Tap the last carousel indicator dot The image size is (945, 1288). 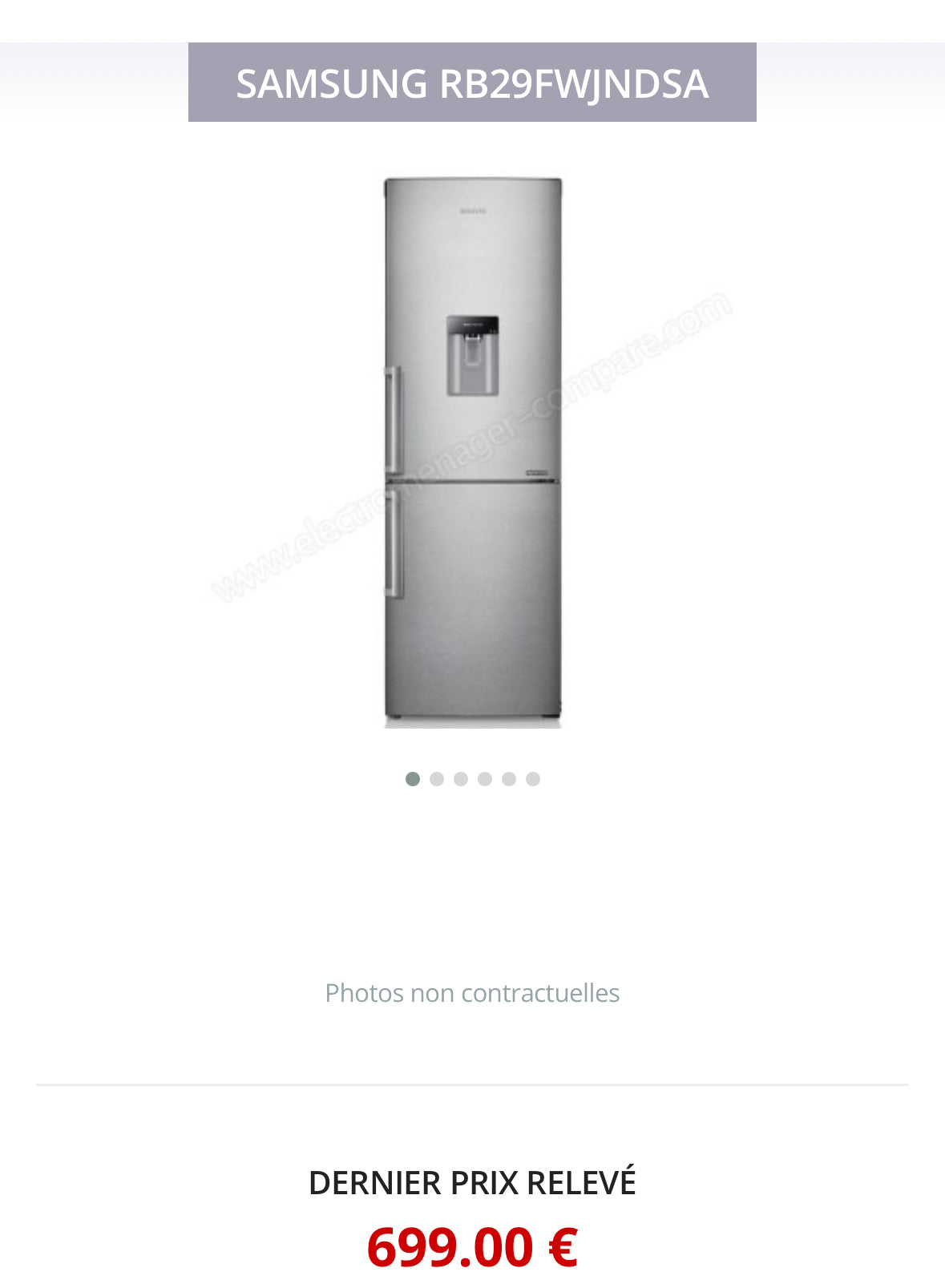(533, 779)
